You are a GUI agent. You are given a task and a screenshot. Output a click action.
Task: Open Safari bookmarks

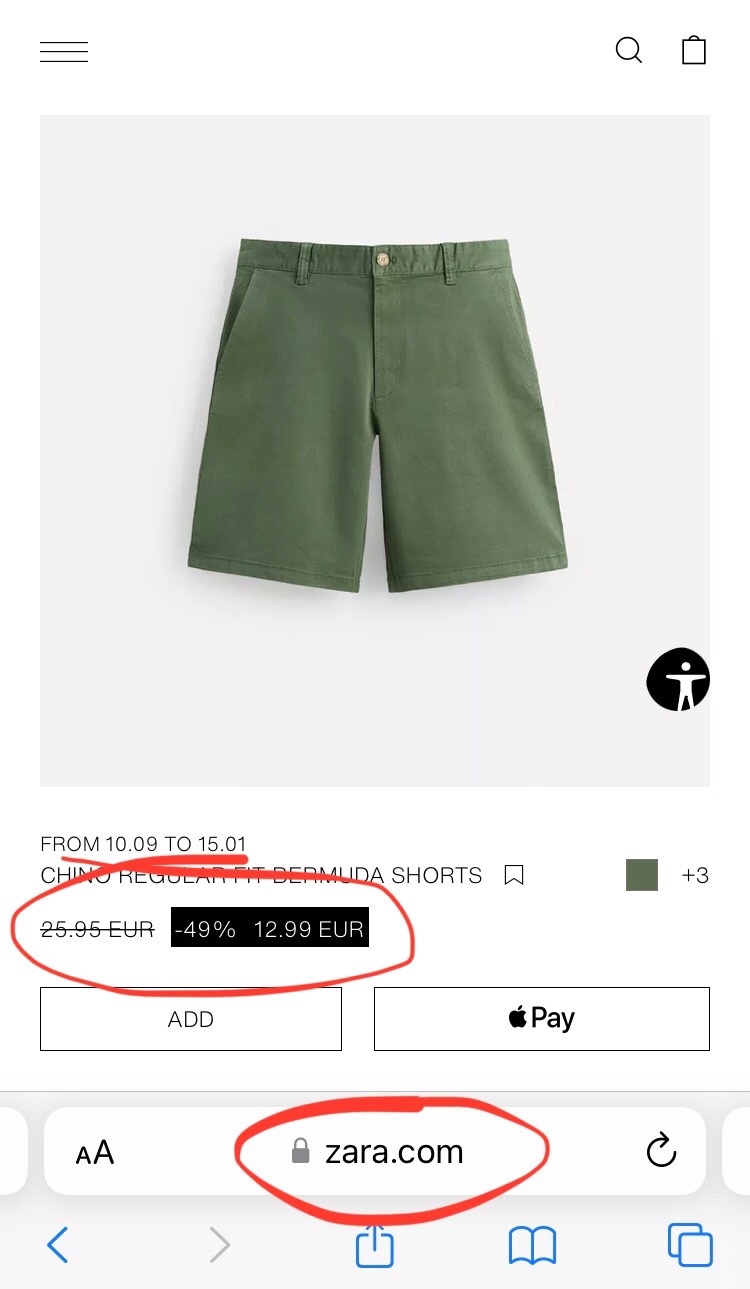[532, 1246]
